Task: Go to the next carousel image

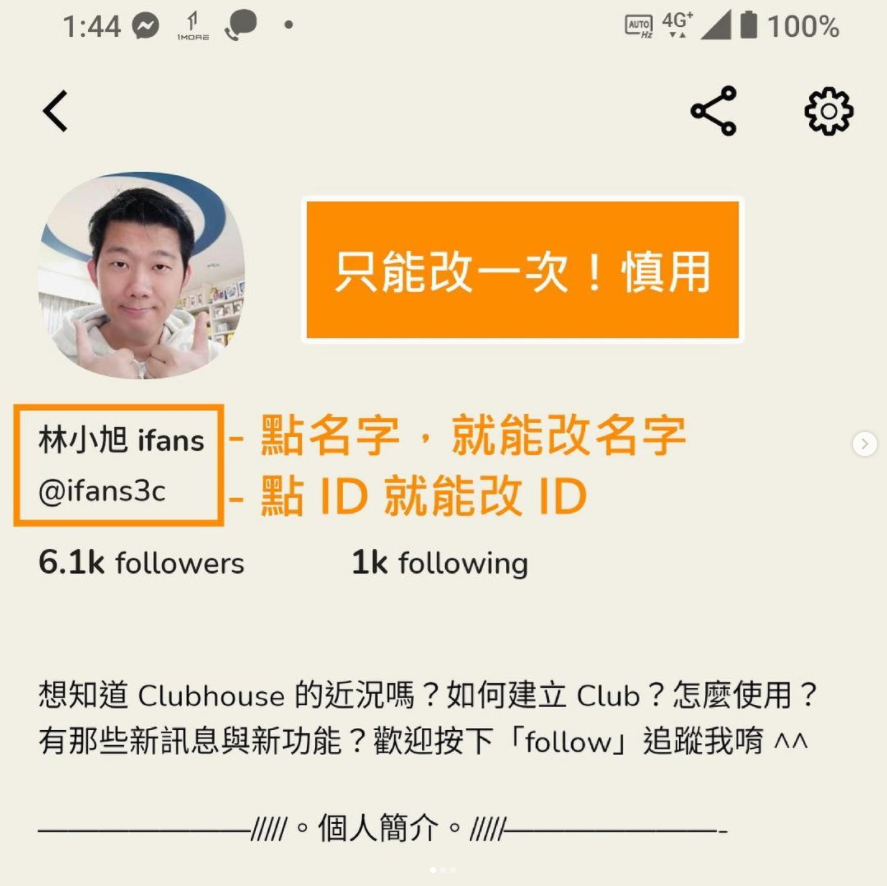Action: click(x=864, y=444)
